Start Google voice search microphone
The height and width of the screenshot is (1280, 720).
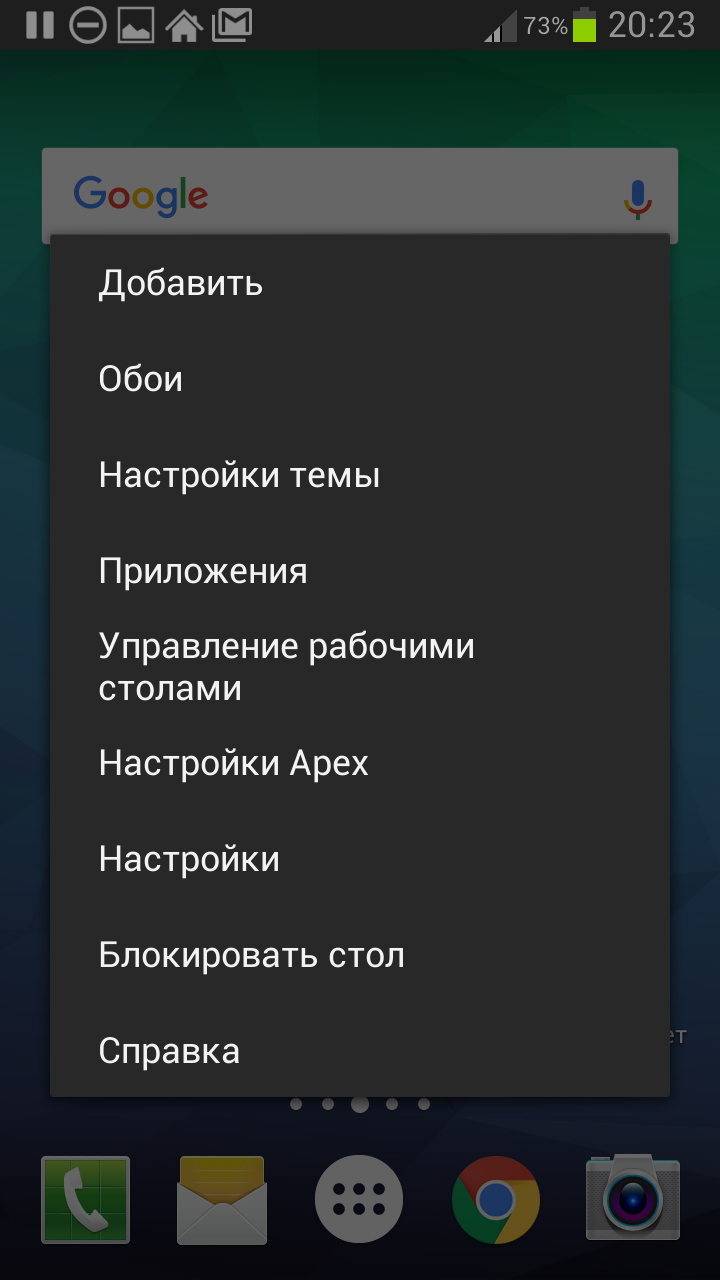tap(638, 197)
